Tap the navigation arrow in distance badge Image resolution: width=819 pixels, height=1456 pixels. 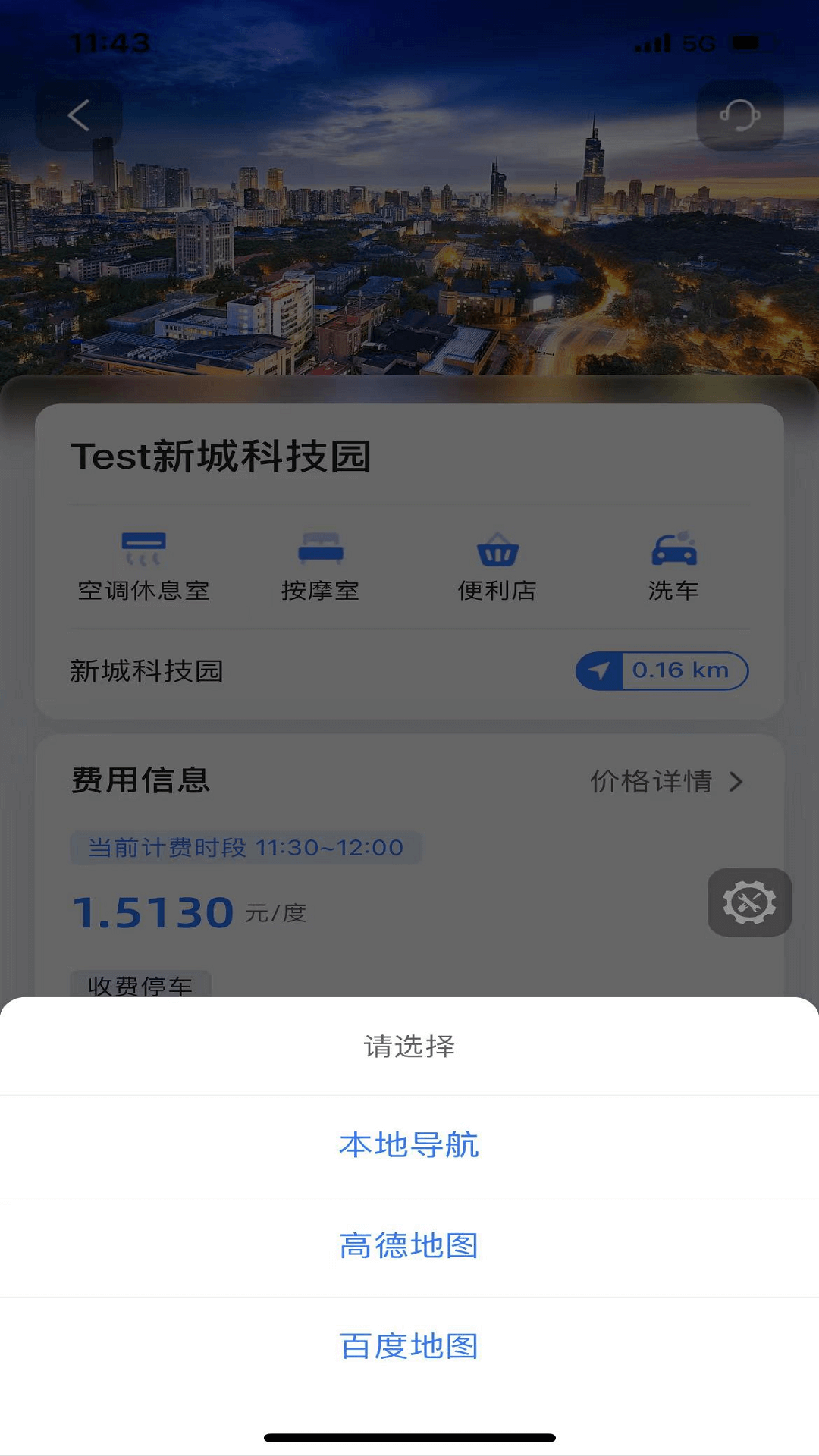click(x=599, y=670)
